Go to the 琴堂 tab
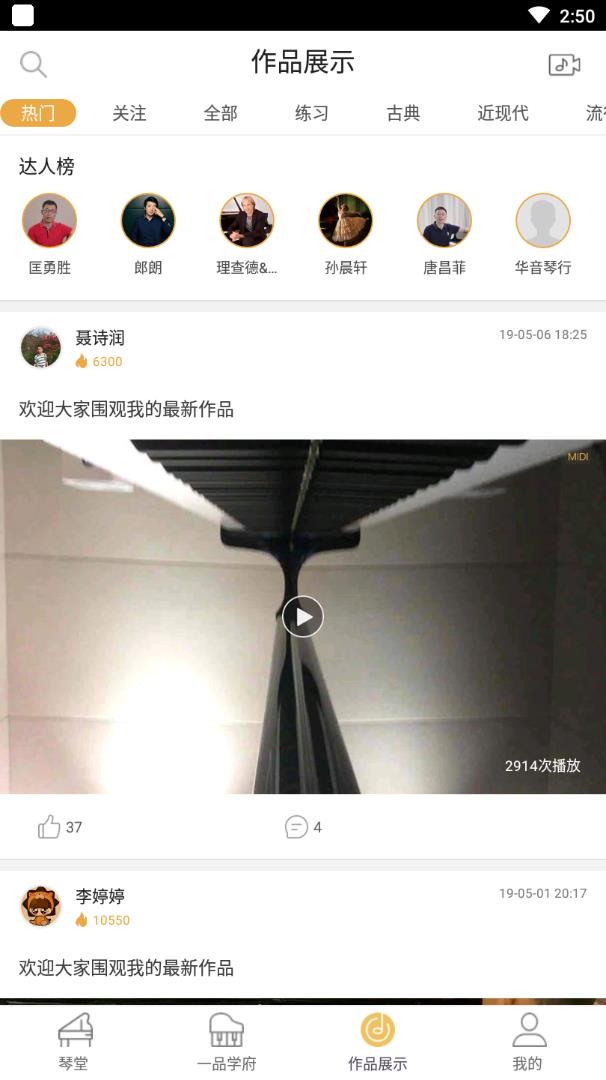This screenshot has width=606, height=1080. (x=74, y=1040)
